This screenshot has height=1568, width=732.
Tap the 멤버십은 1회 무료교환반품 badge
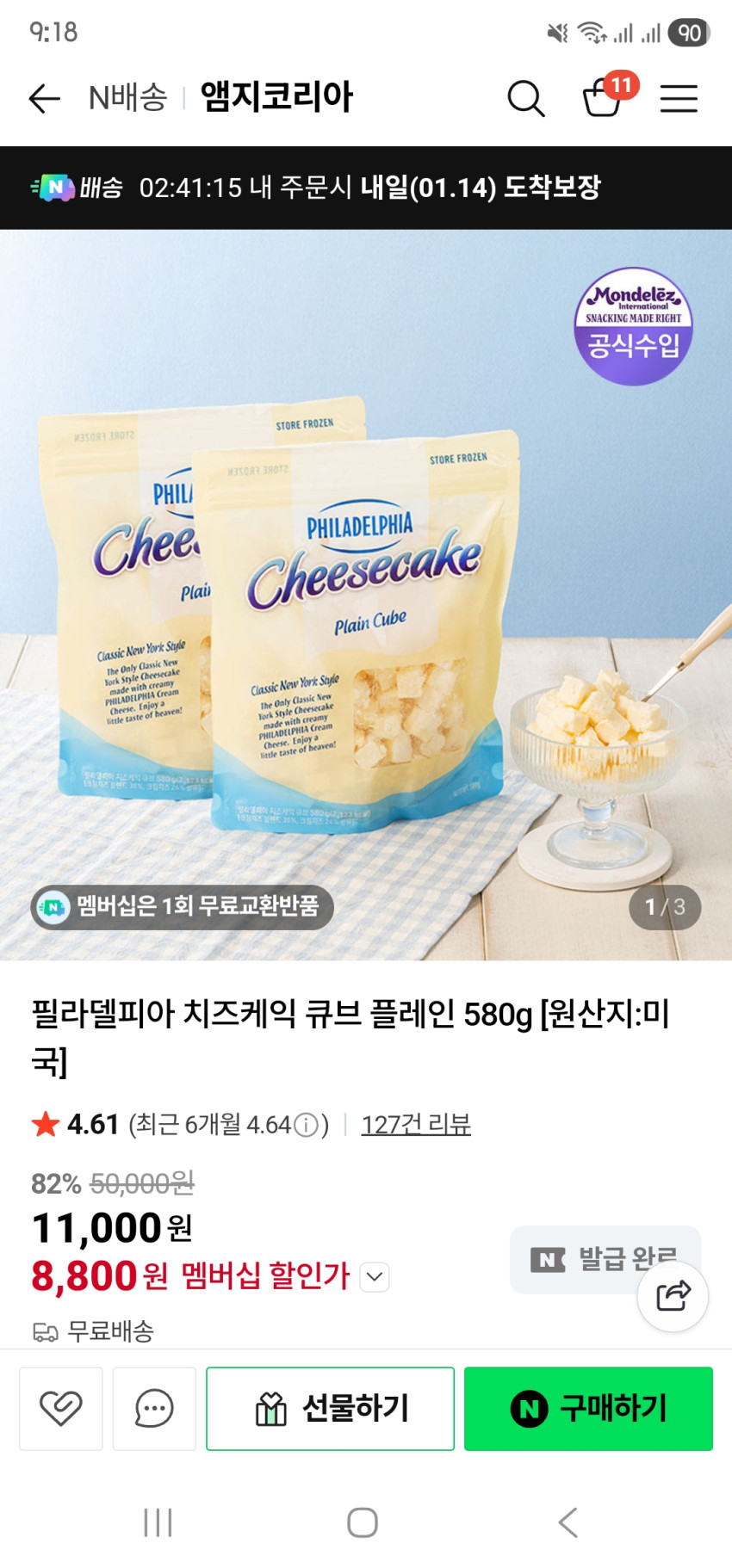pos(183,906)
